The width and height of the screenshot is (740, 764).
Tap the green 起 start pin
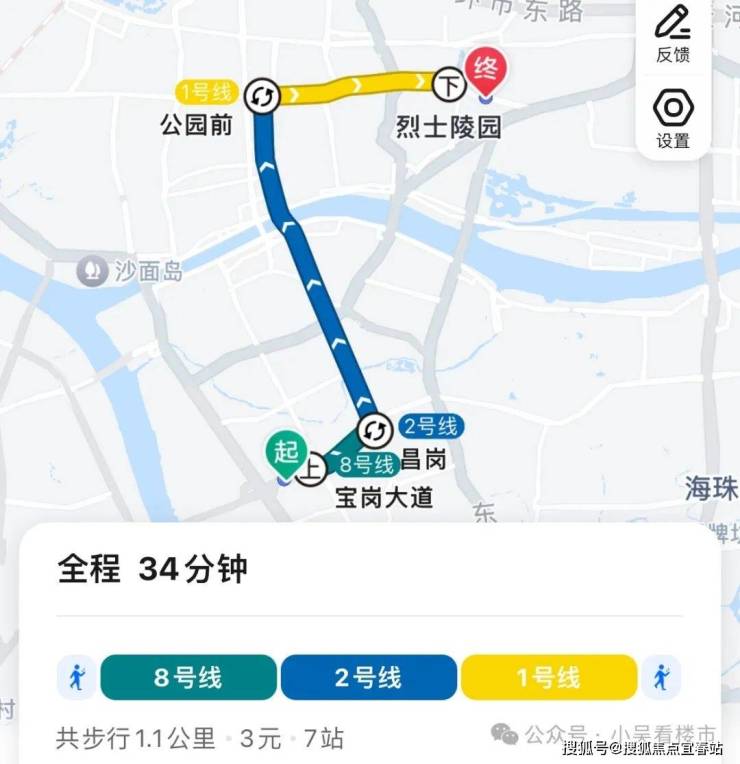pos(285,453)
